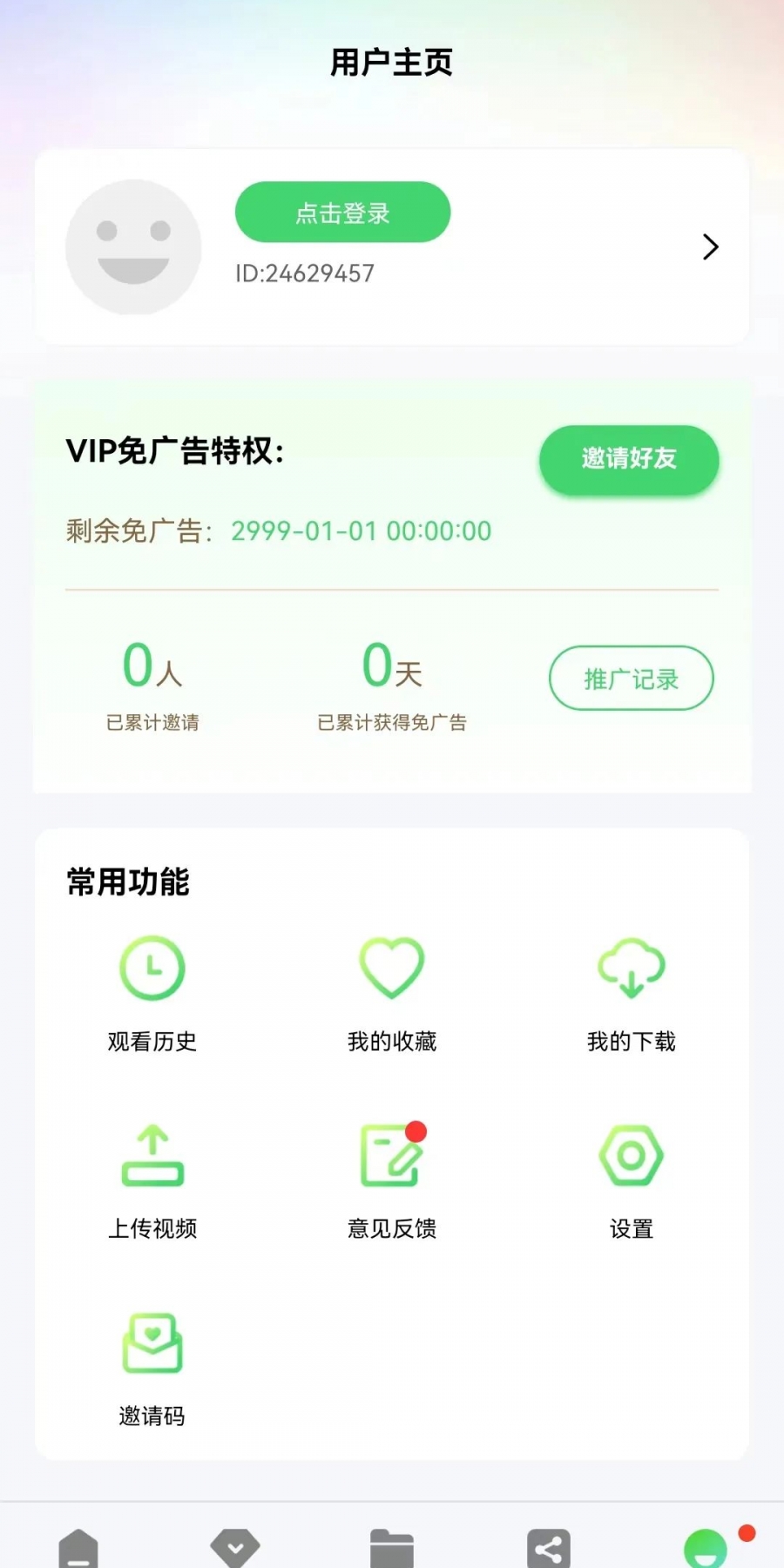
Task: Open 观看历史 watch history
Action: coord(152,994)
